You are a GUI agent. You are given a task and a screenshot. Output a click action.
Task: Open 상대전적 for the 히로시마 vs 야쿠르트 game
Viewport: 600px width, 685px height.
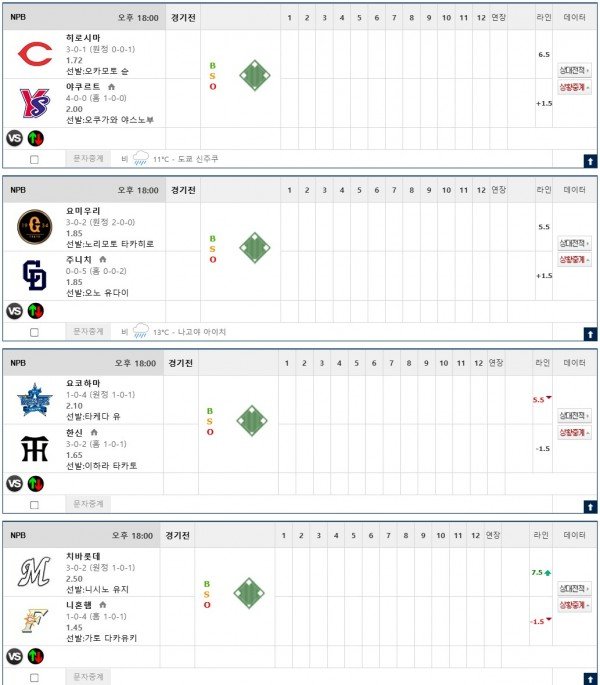(574, 70)
